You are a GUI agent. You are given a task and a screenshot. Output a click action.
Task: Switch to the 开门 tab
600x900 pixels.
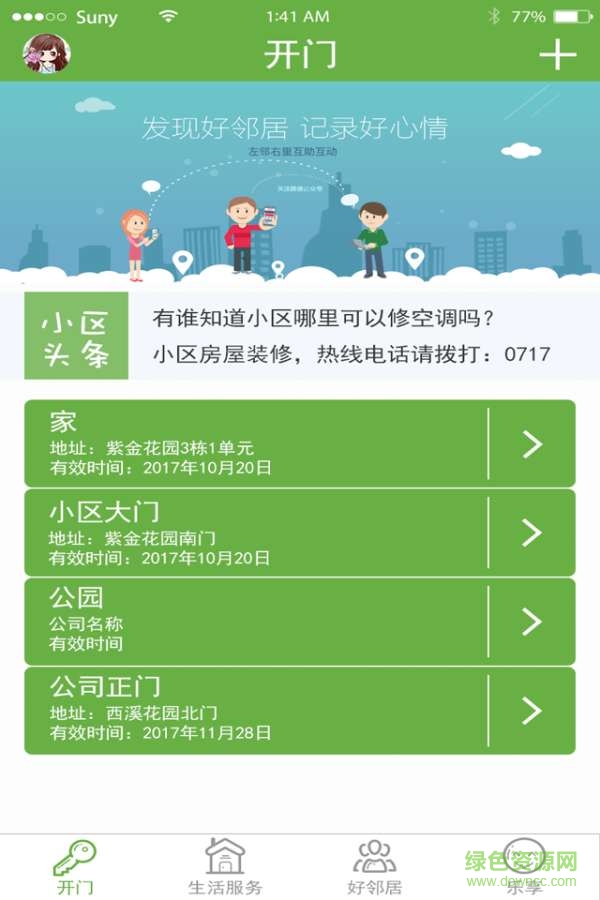75,866
